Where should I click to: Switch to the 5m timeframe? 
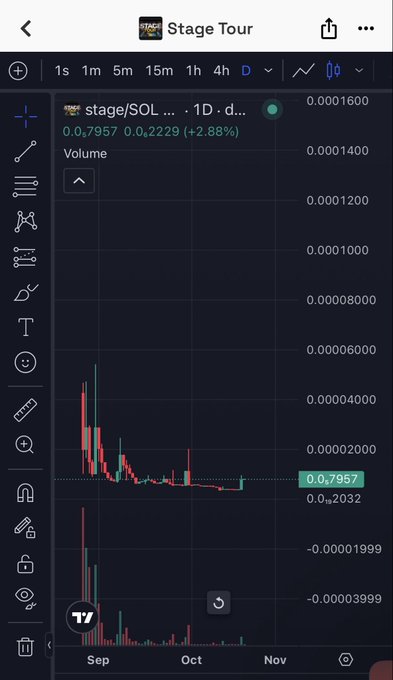click(x=123, y=71)
